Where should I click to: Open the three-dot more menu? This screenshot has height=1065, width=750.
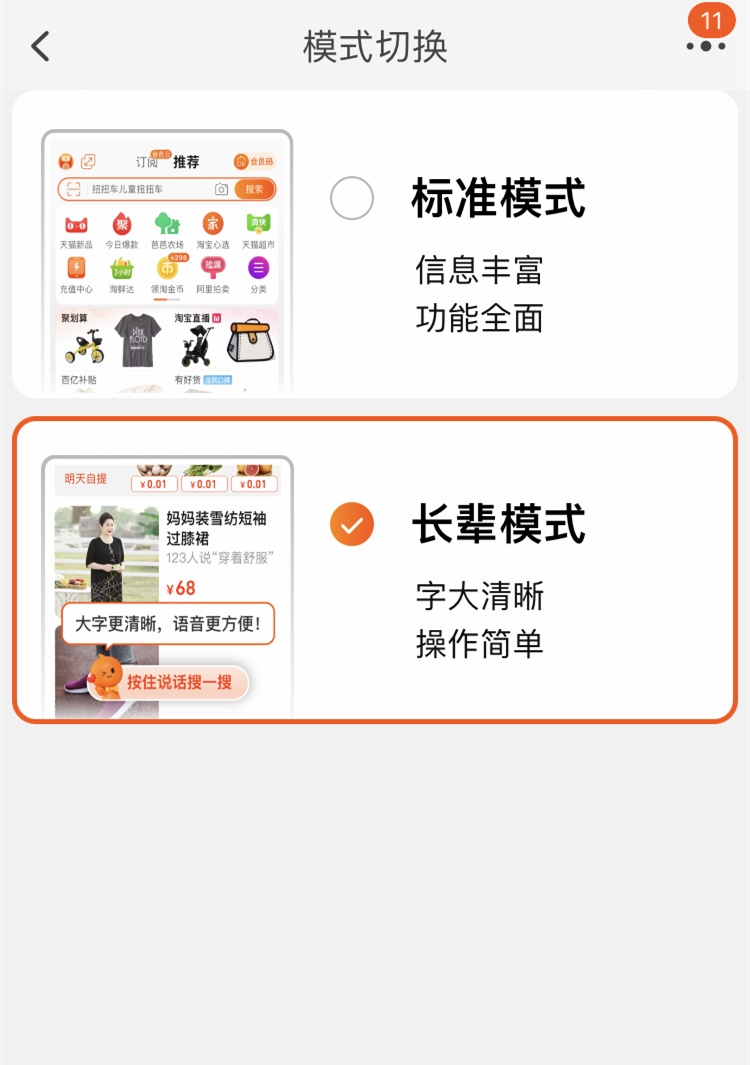(706, 46)
